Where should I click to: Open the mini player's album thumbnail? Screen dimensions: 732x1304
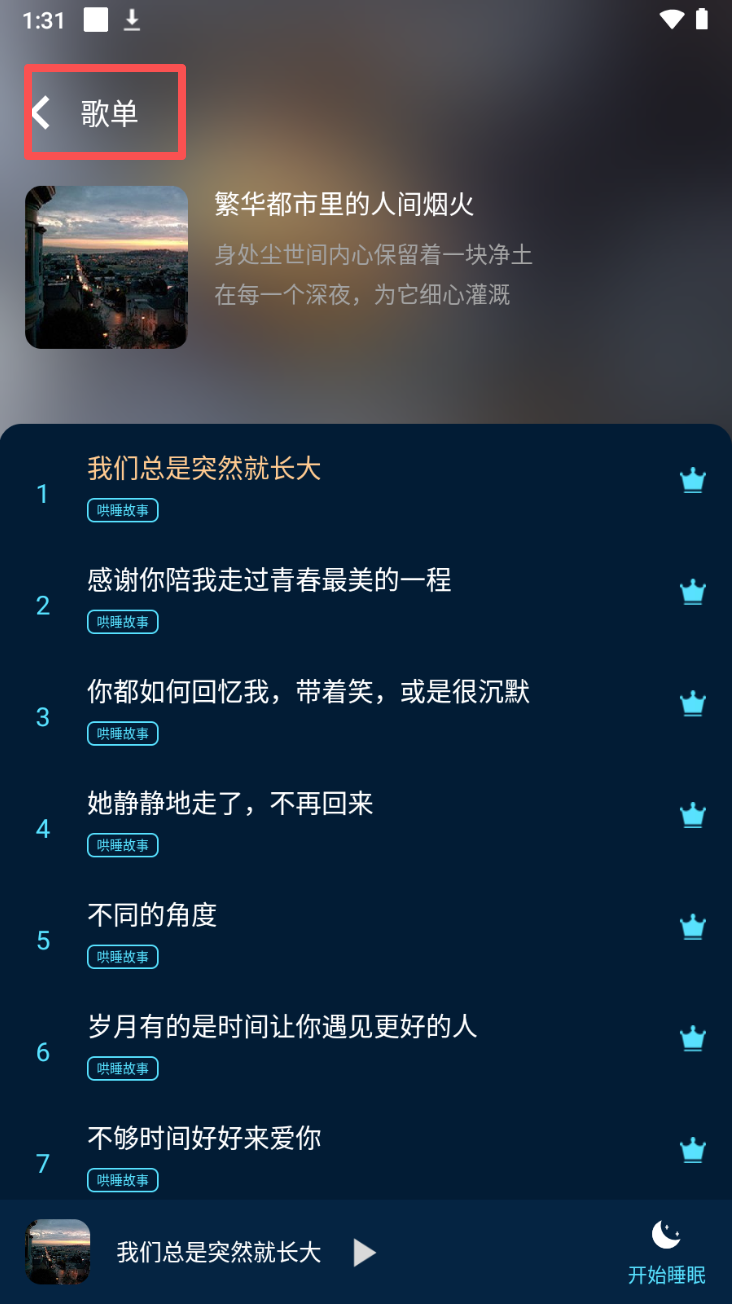coord(58,1251)
